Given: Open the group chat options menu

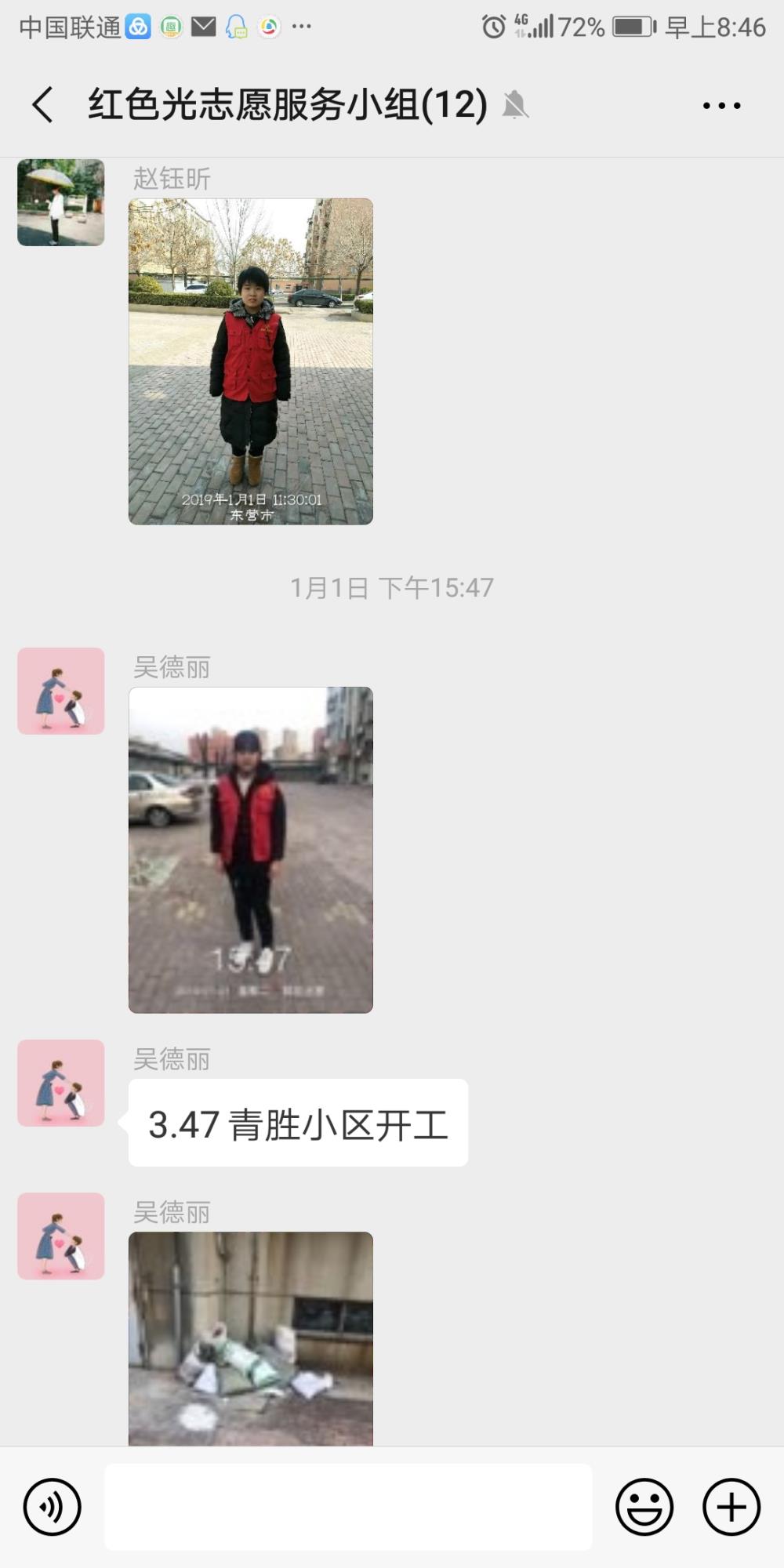Looking at the screenshot, I should [x=721, y=105].
